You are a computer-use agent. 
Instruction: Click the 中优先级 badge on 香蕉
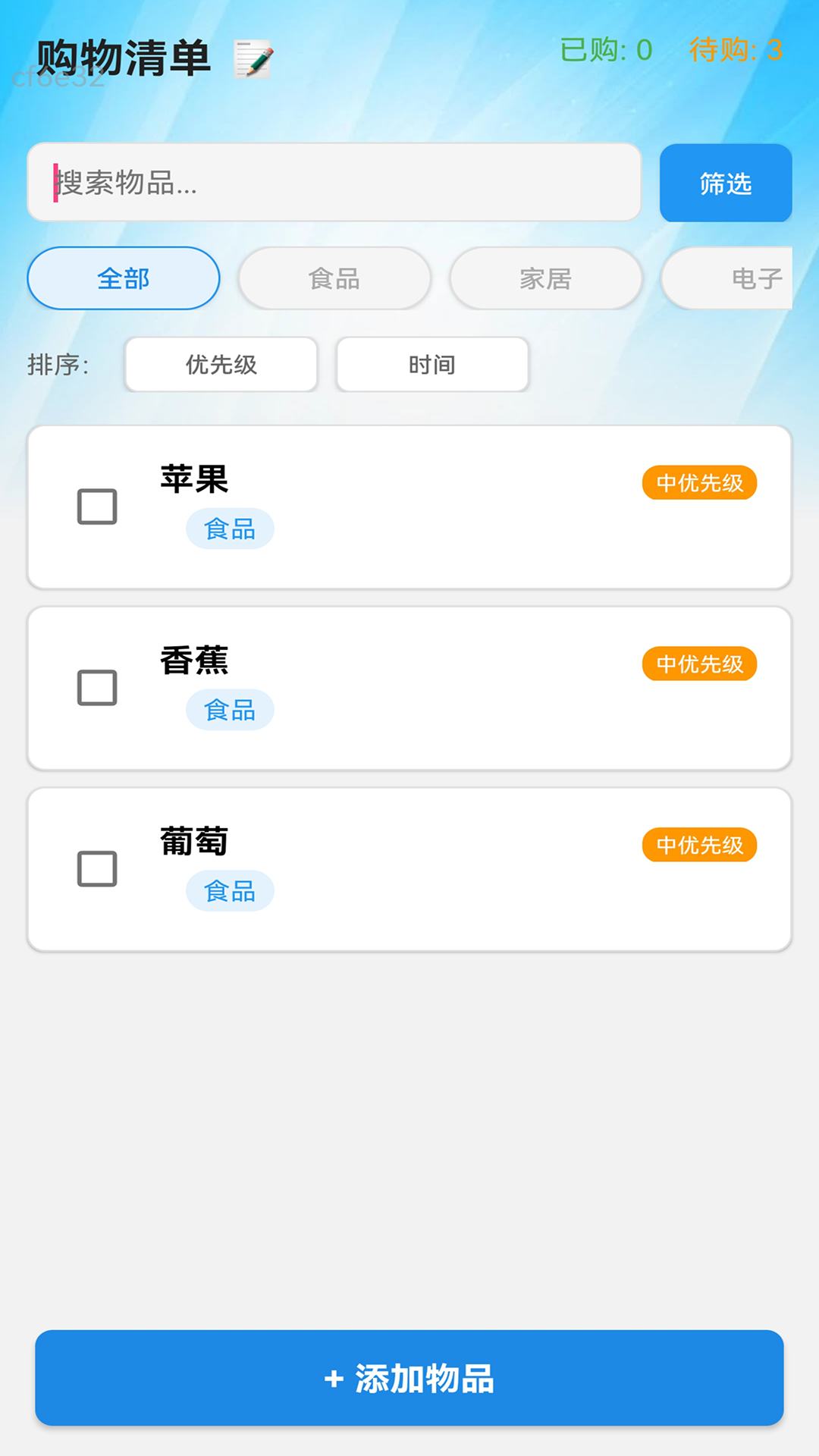[x=698, y=664]
